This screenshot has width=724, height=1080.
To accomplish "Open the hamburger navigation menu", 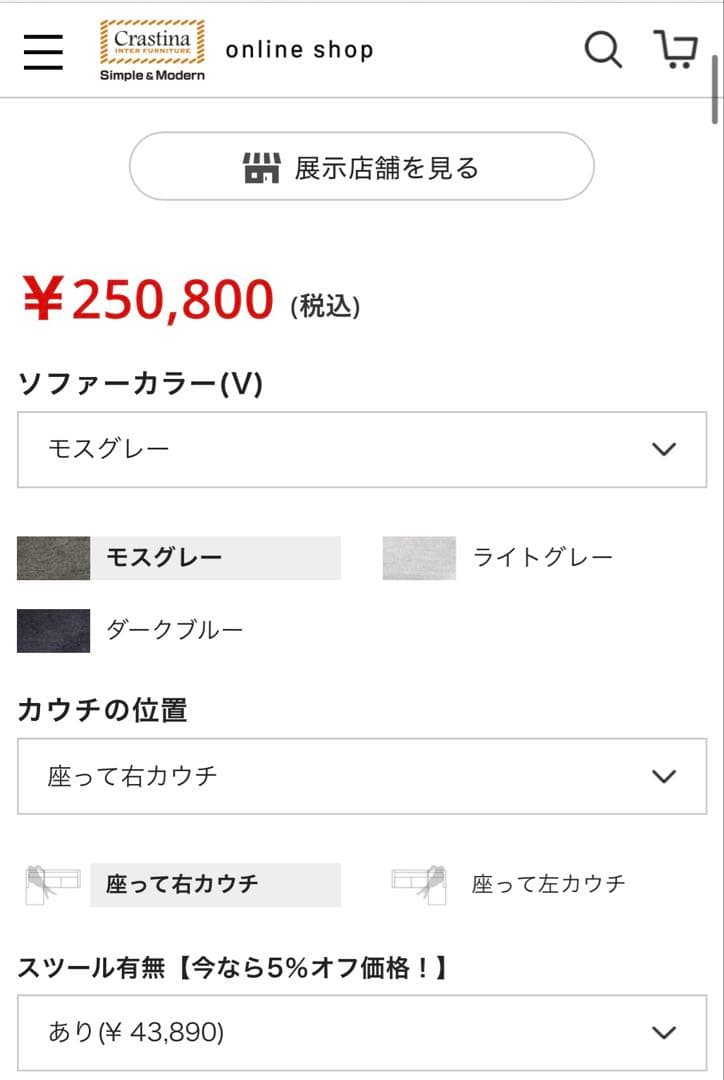I will tap(42, 50).
